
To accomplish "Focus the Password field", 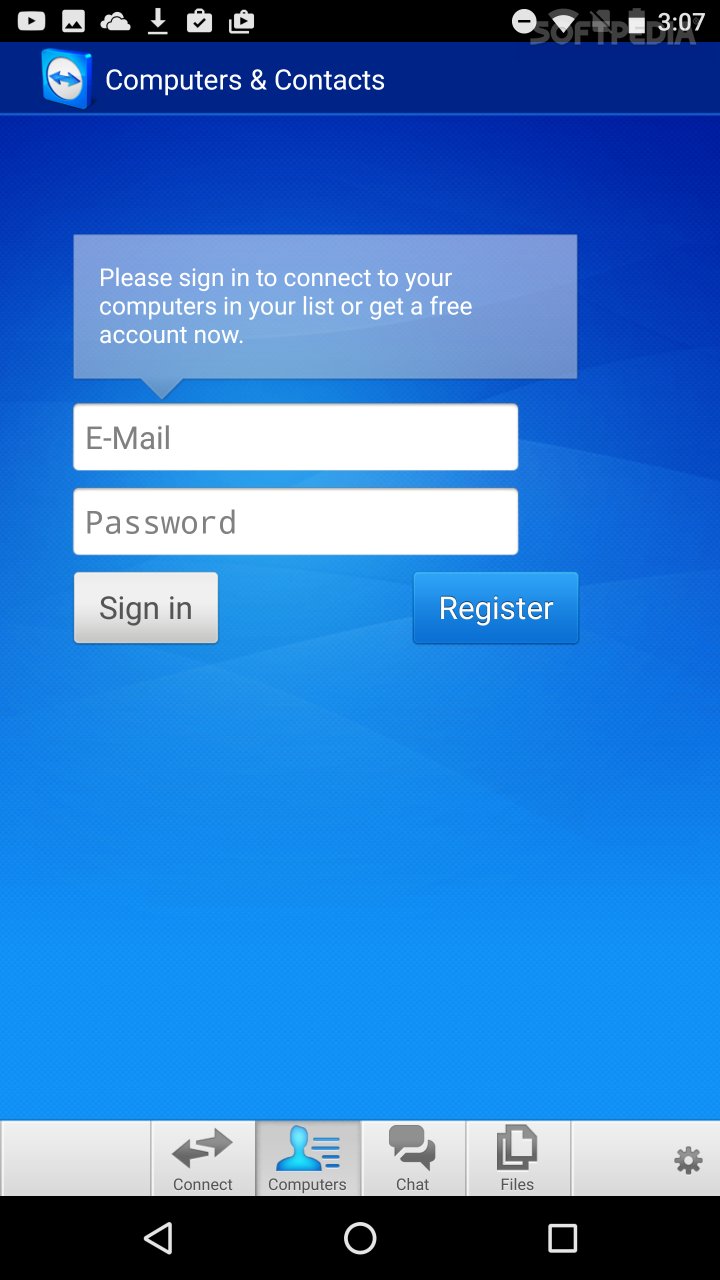I will click(x=295, y=521).
